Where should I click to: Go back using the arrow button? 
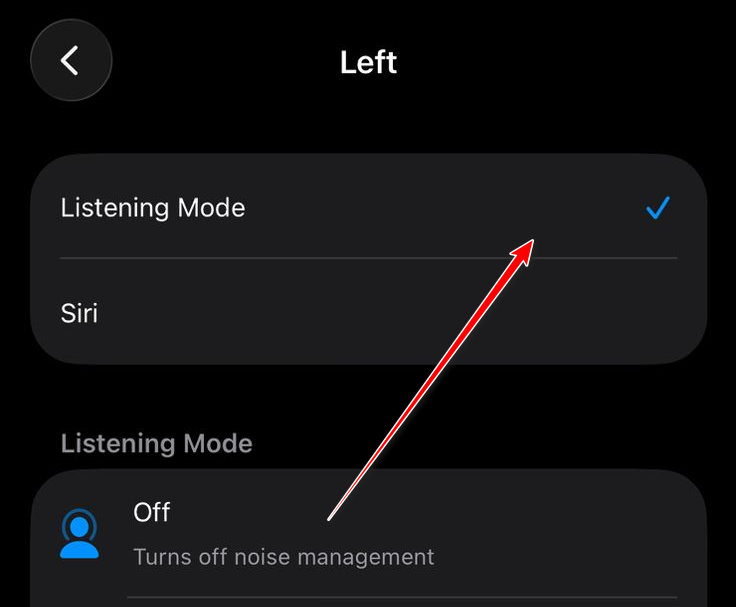click(71, 61)
